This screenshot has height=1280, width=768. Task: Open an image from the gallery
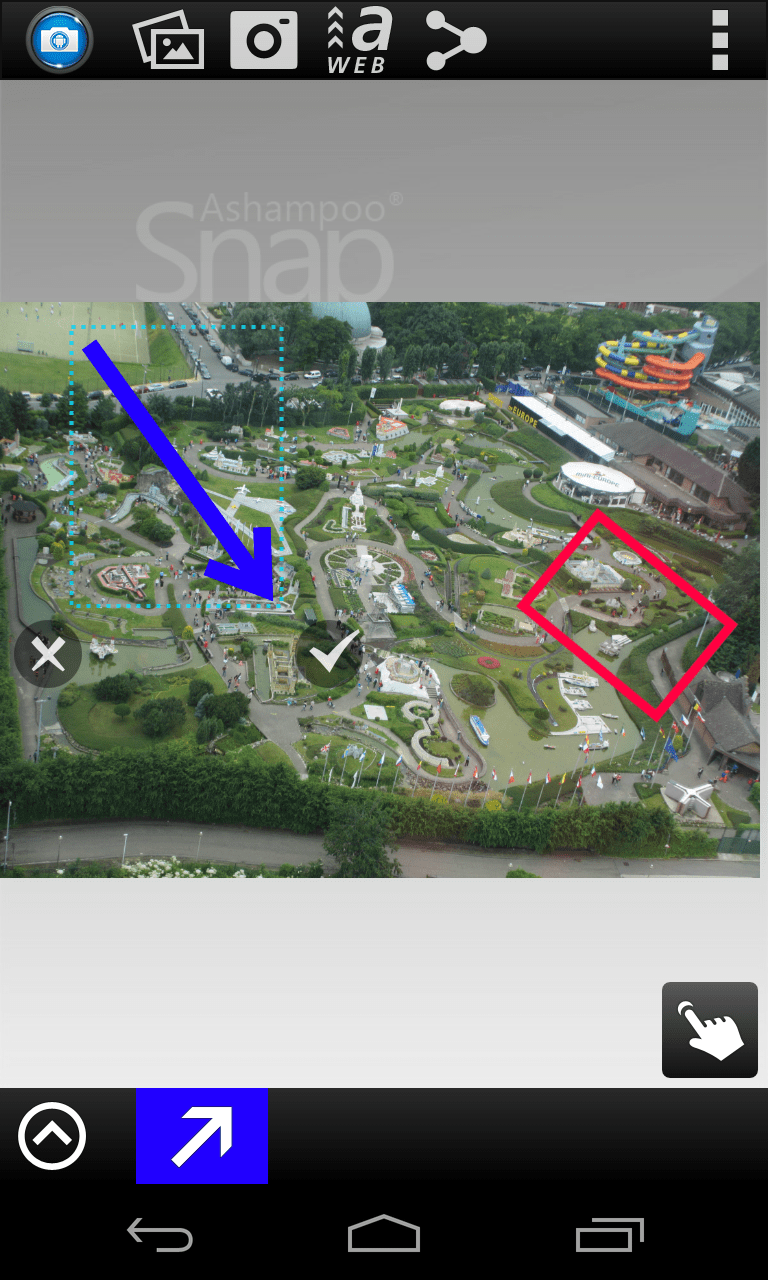point(168,40)
